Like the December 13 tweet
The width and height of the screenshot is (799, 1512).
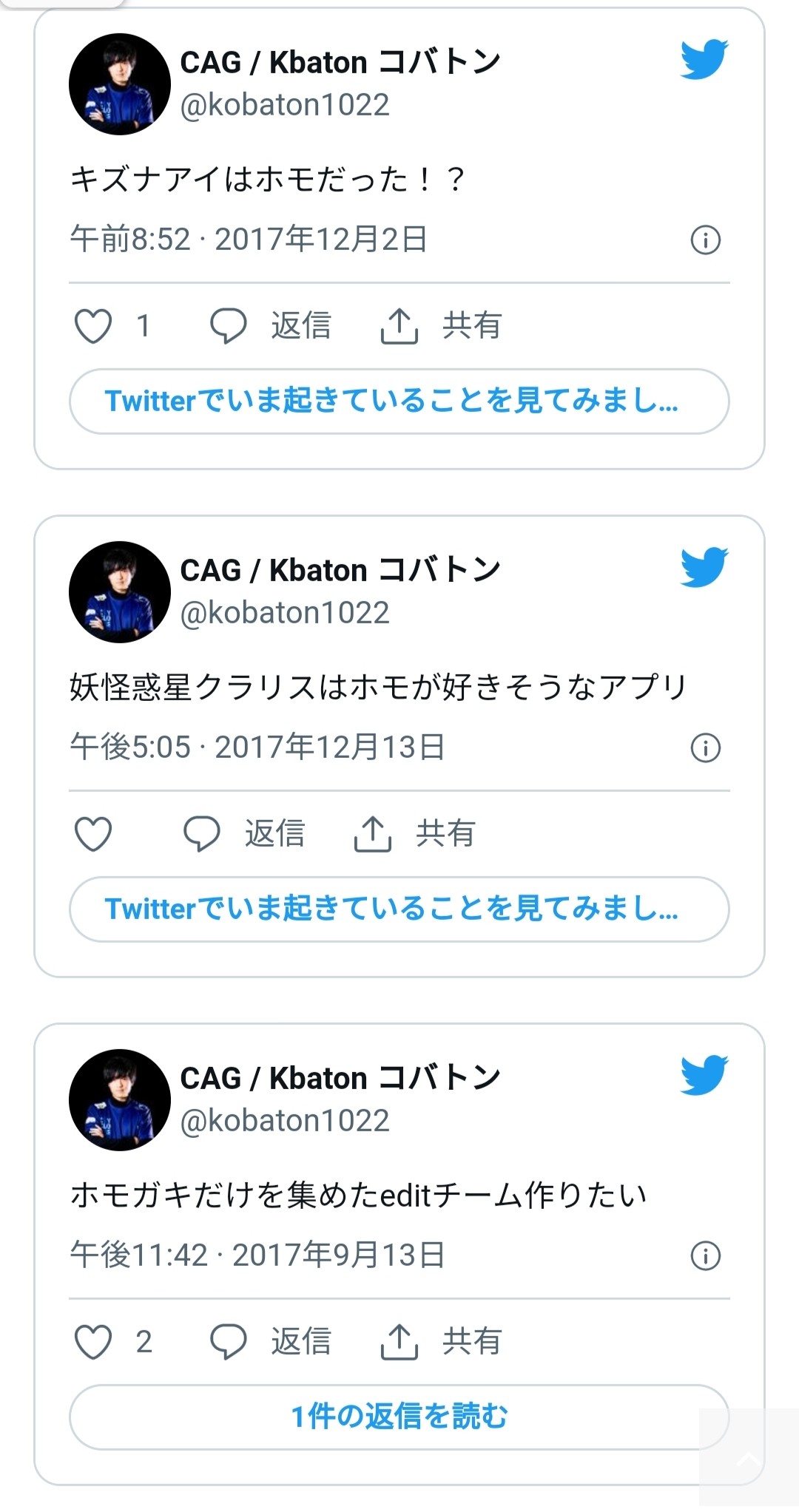pos(94,834)
